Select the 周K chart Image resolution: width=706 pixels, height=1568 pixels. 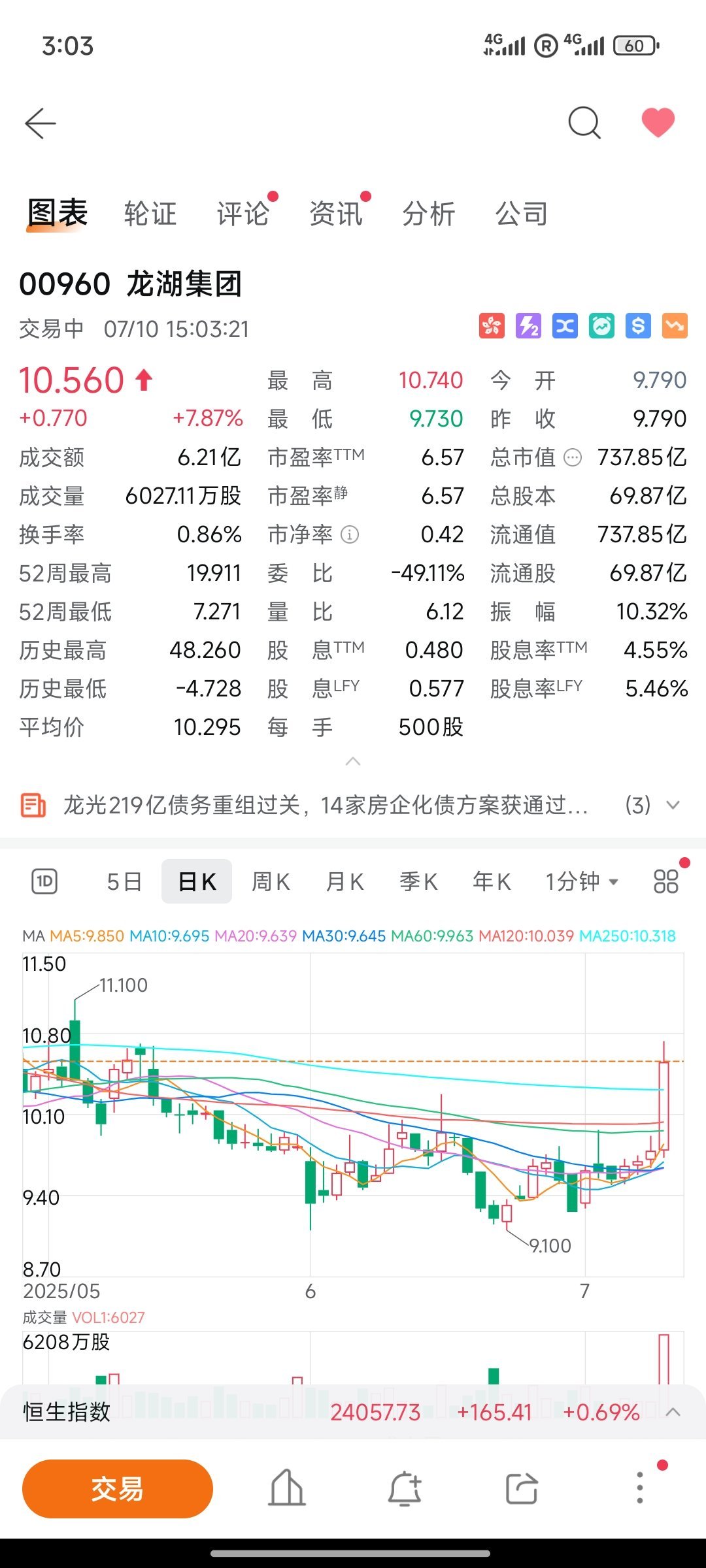271,882
